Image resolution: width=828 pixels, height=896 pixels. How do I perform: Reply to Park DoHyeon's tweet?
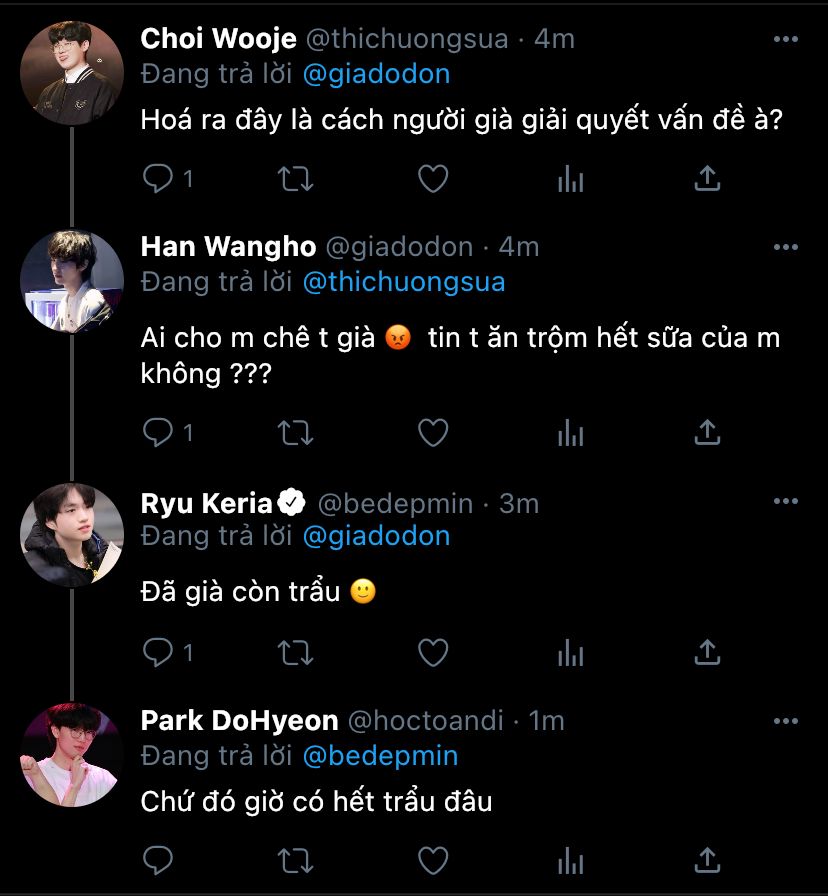158,859
